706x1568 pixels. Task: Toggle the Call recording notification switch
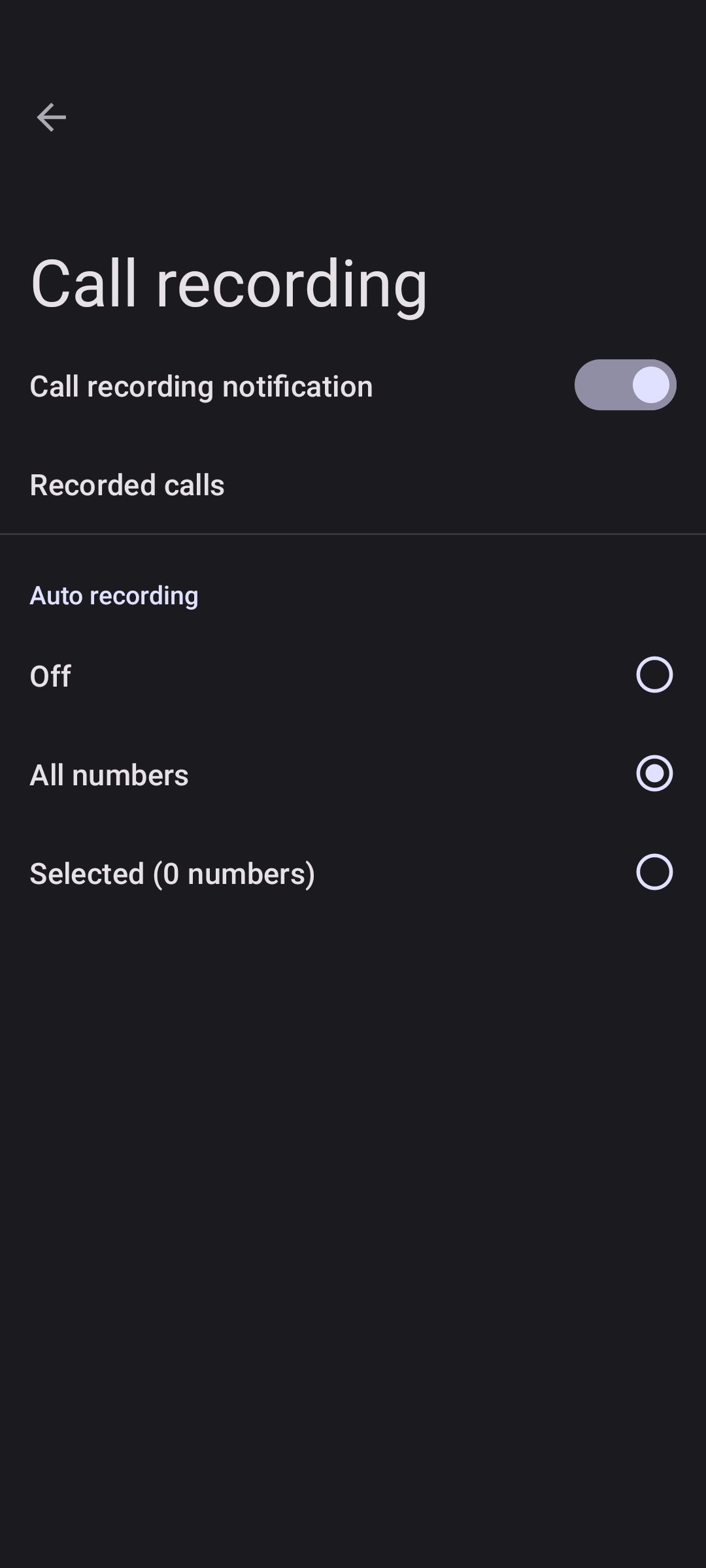tap(624, 385)
